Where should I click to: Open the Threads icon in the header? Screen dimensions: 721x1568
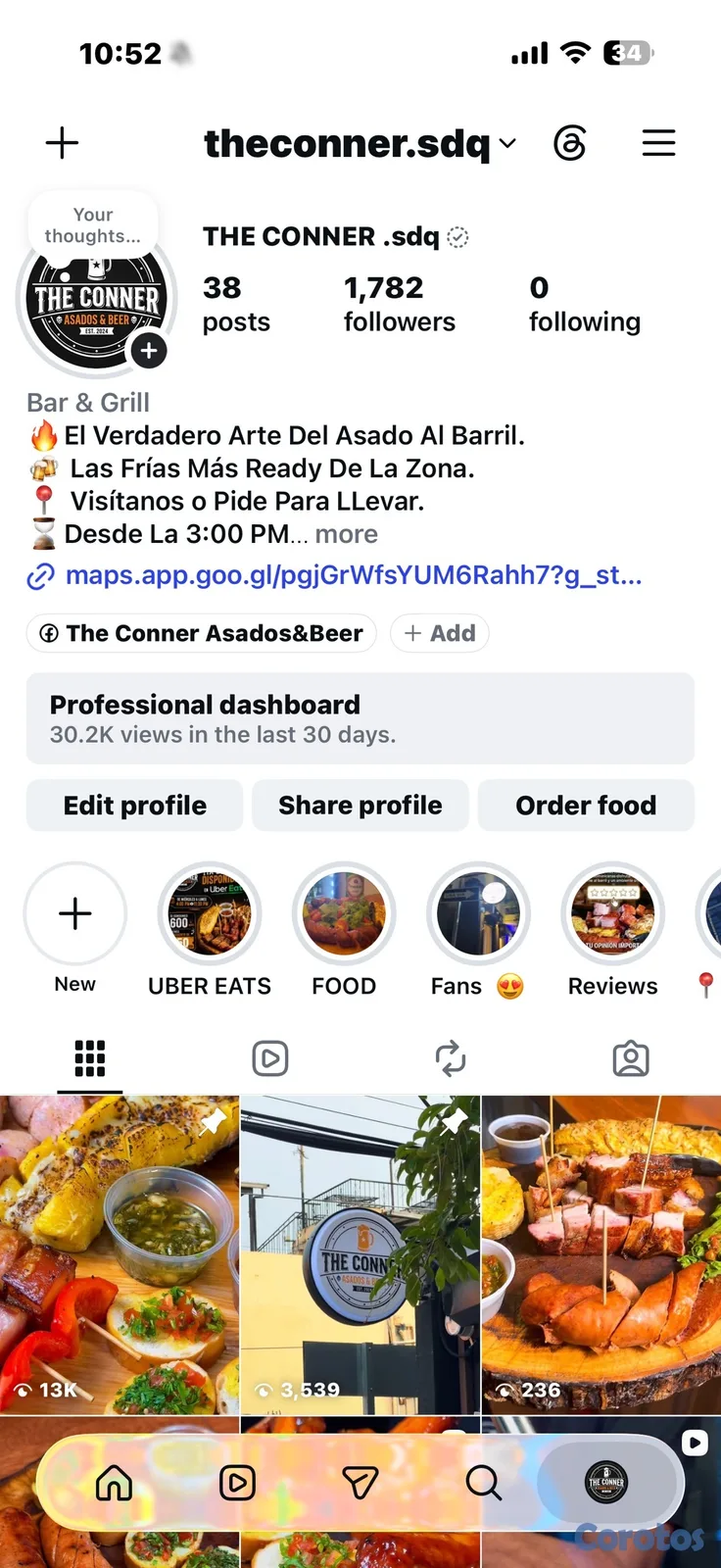(x=570, y=143)
